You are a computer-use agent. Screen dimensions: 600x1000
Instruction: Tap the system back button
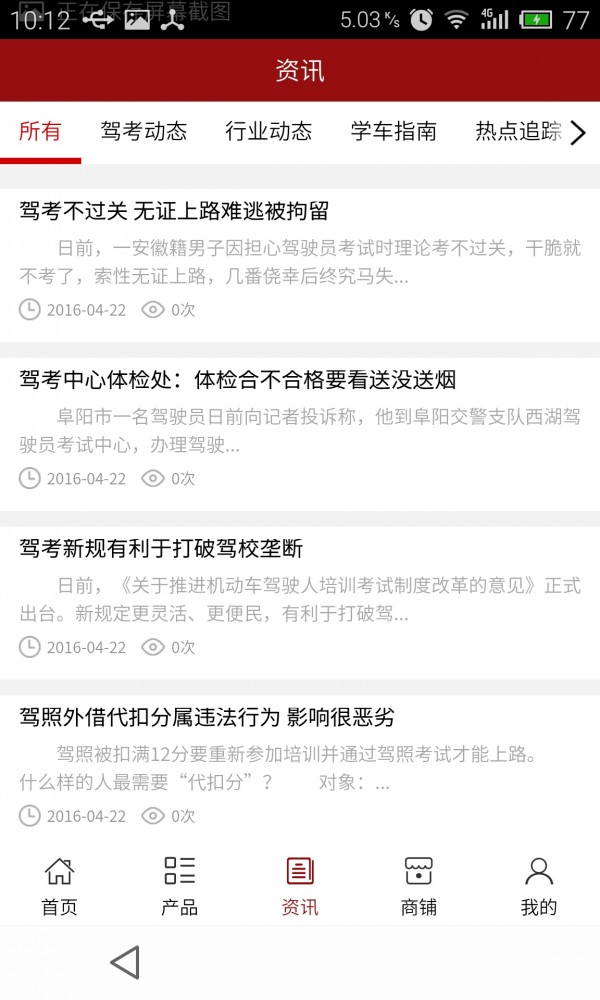125,963
